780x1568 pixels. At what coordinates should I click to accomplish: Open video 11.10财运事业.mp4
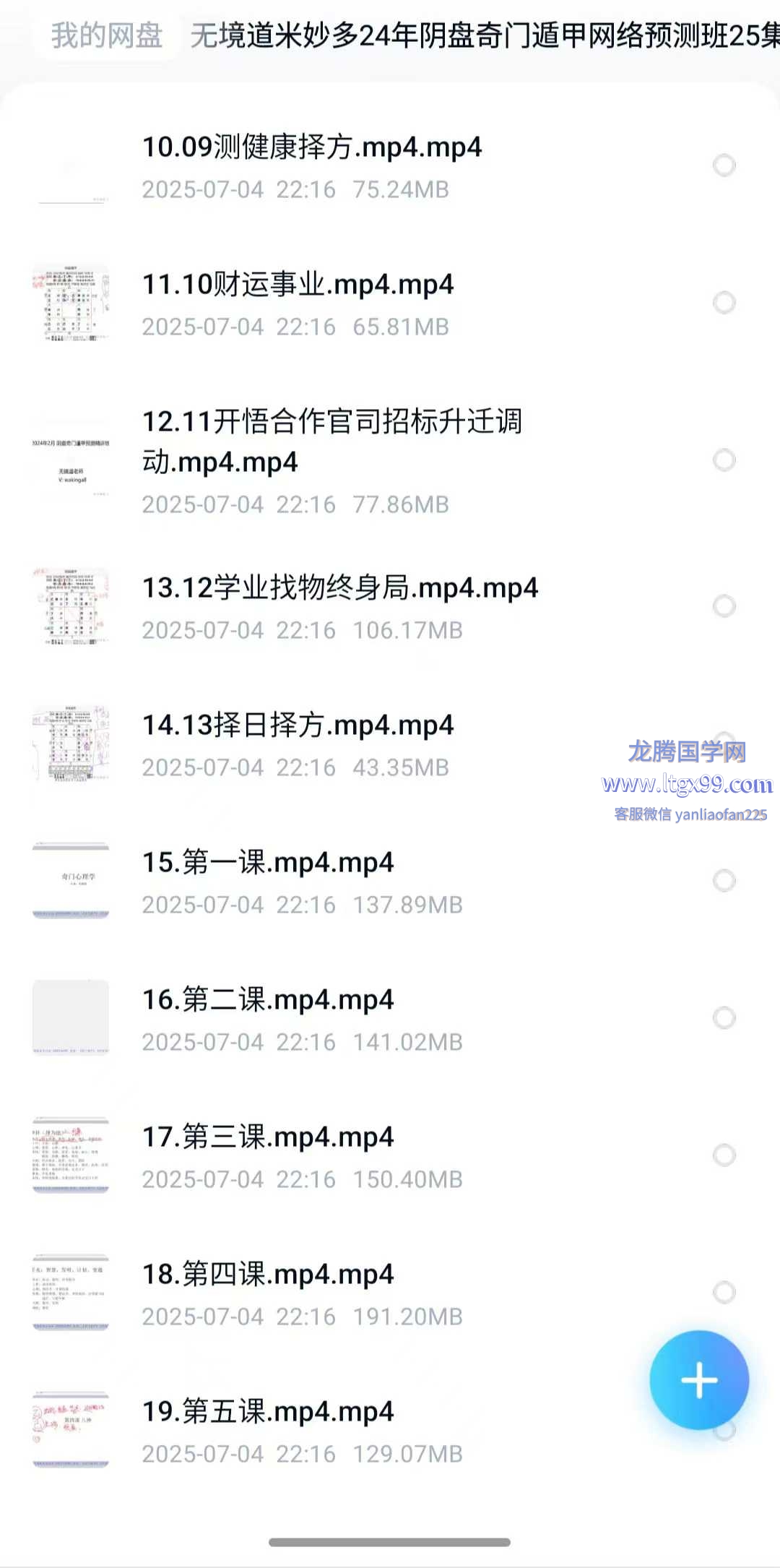pyautogui.click(x=298, y=285)
